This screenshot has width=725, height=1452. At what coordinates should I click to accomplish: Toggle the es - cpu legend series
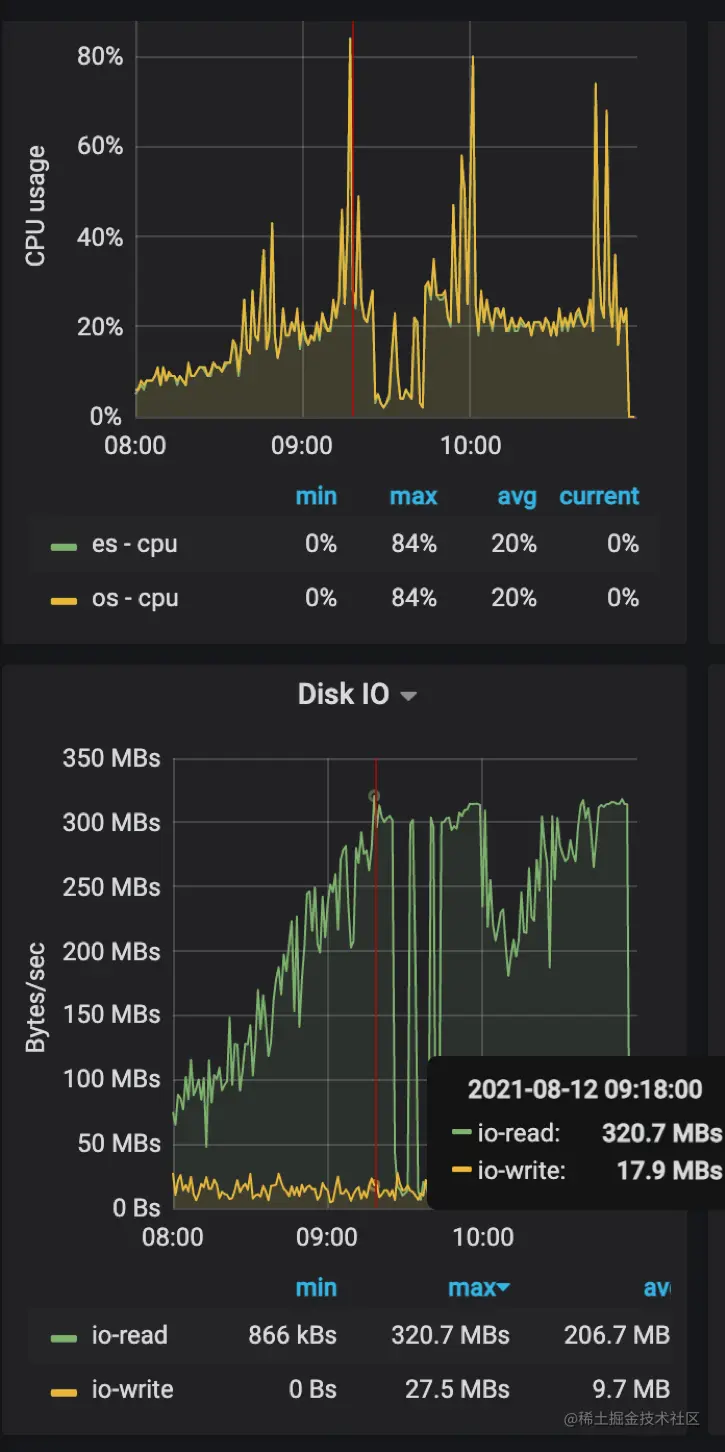point(134,544)
